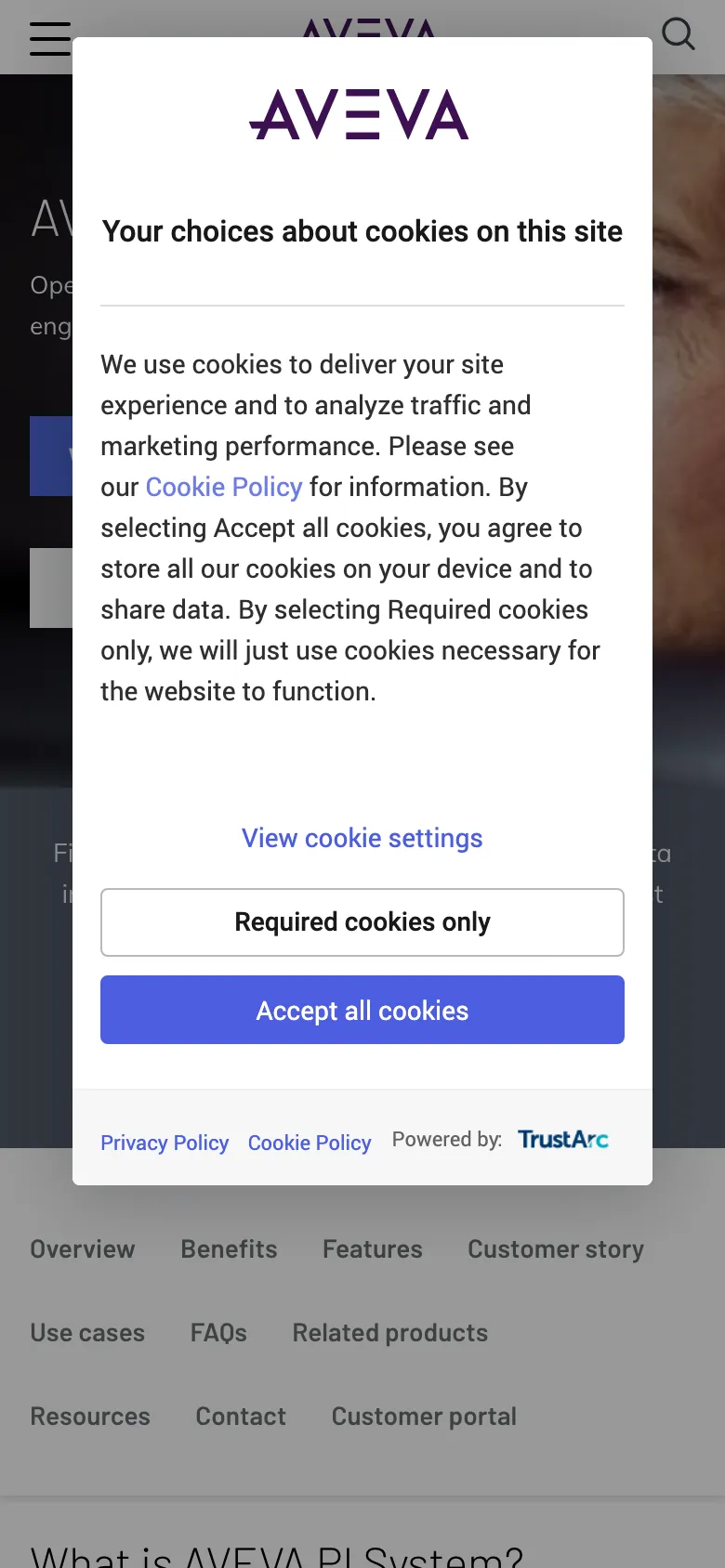Screen dimensions: 725x1568
Task: Go to the Benefits section
Action: 229,1249
